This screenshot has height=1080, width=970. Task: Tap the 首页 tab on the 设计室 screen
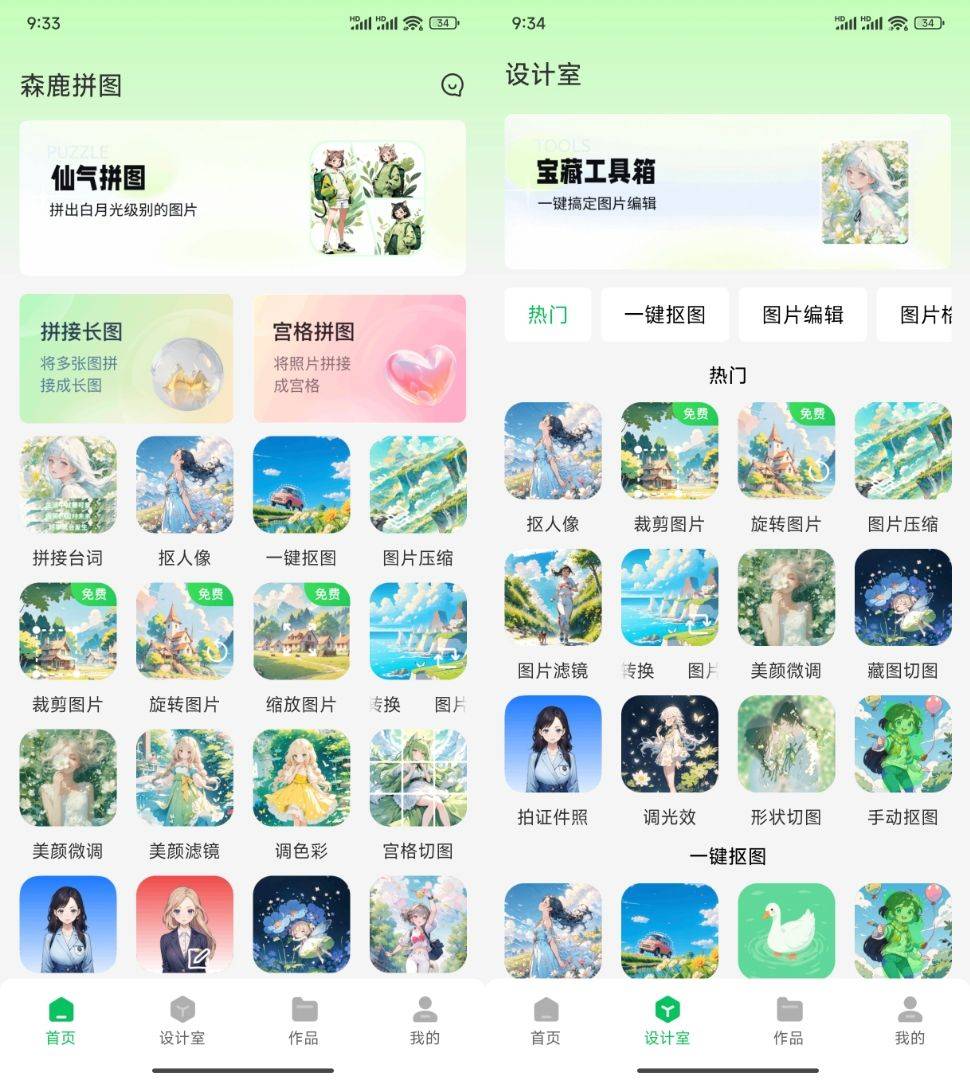[545, 1020]
